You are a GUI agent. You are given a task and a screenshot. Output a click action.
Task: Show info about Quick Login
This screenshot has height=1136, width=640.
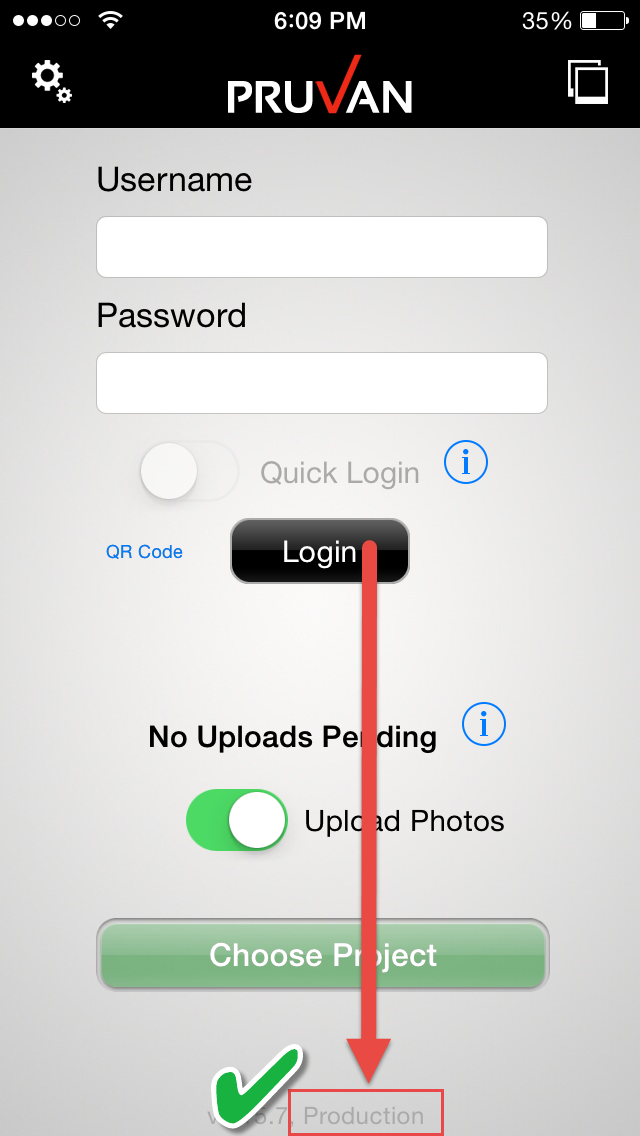point(466,462)
